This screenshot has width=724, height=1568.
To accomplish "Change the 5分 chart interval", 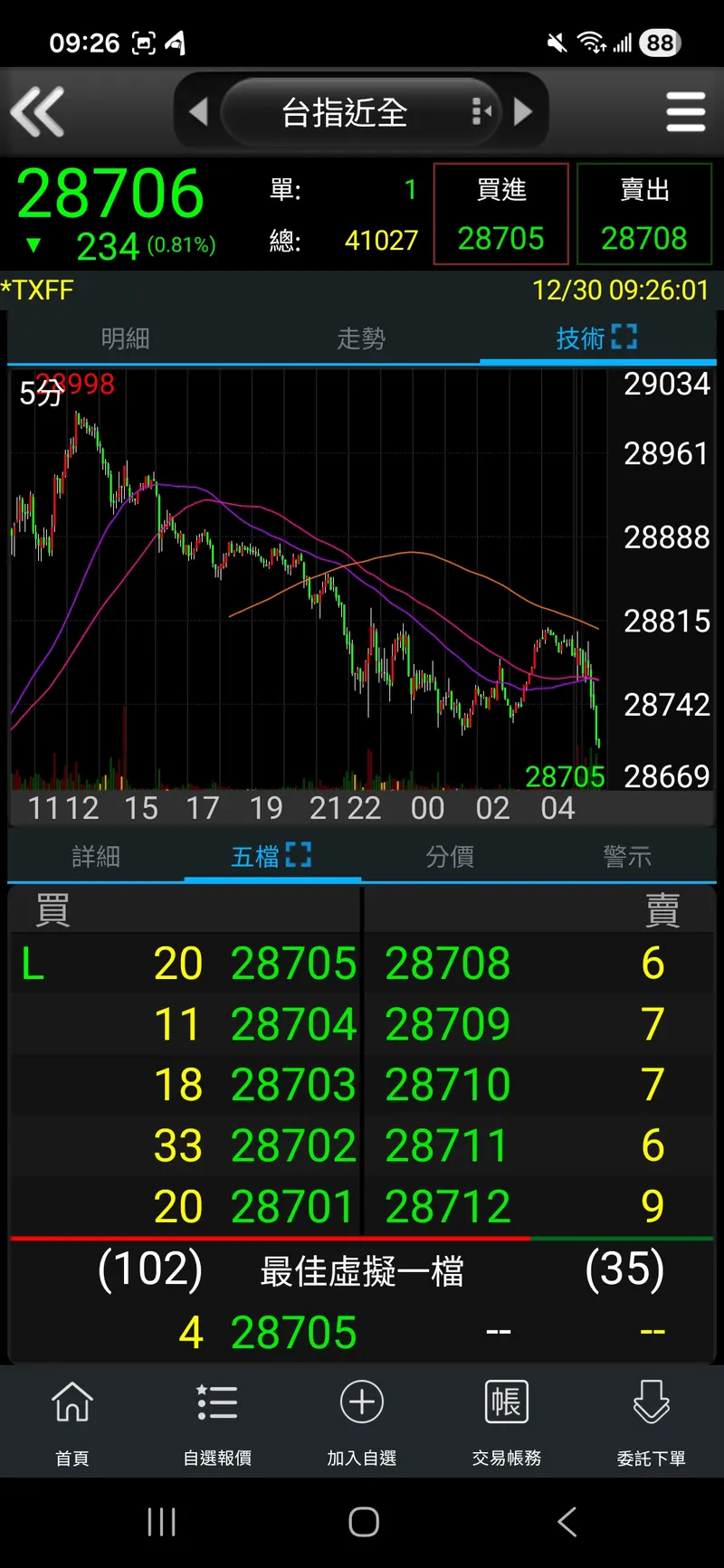I will pos(40,393).
